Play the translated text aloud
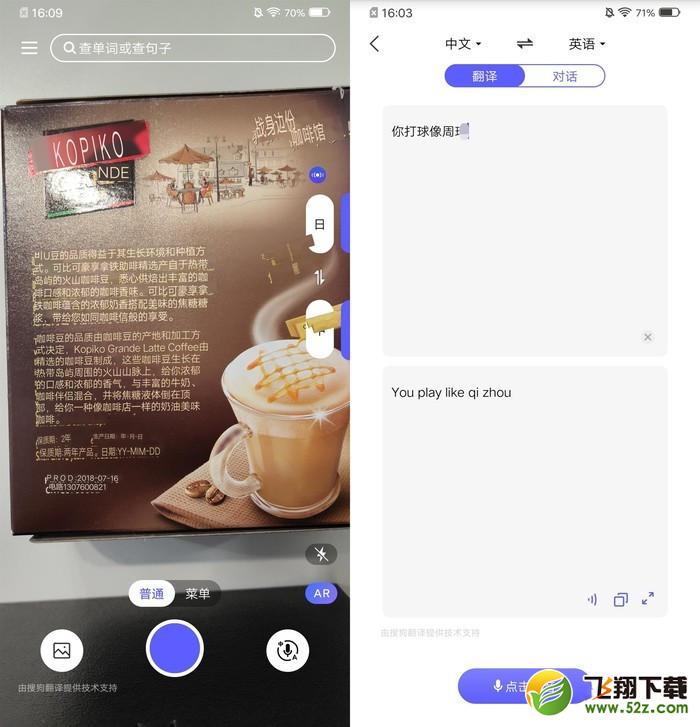Viewport: 700px width, 727px height. 592,599
